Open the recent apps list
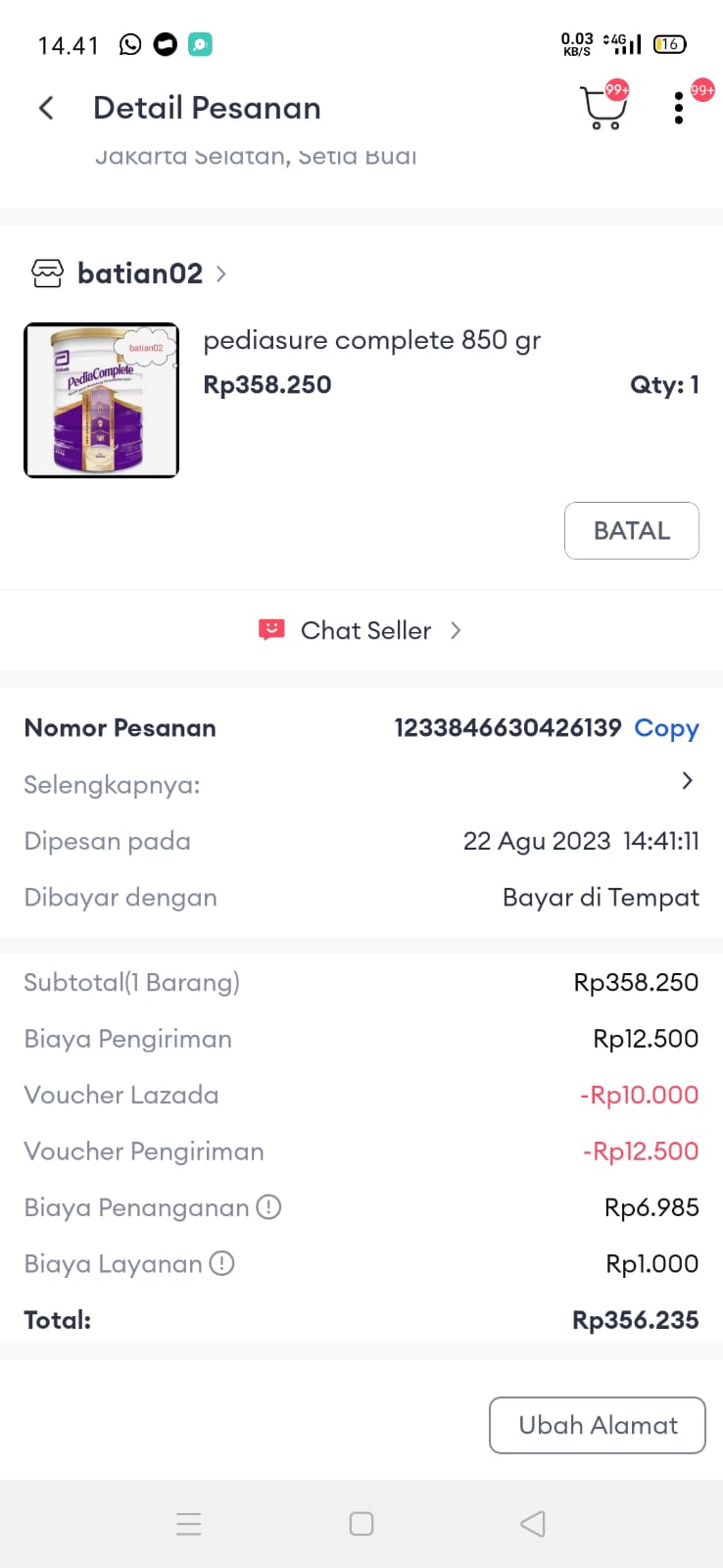The width and height of the screenshot is (723, 1568). [x=189, y=1524]
